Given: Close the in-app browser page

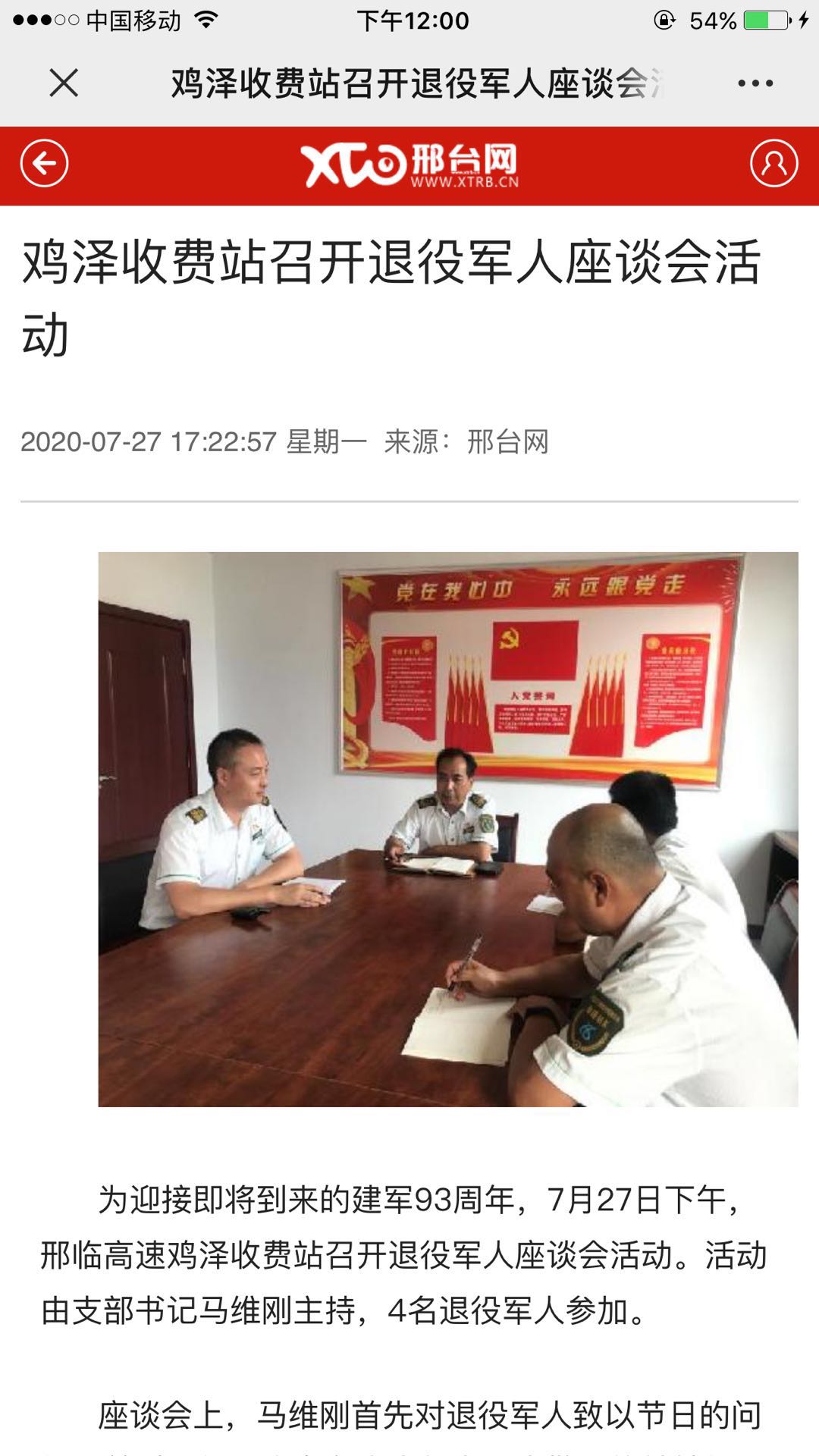Looking at the screenshot, I should point(64,83).
